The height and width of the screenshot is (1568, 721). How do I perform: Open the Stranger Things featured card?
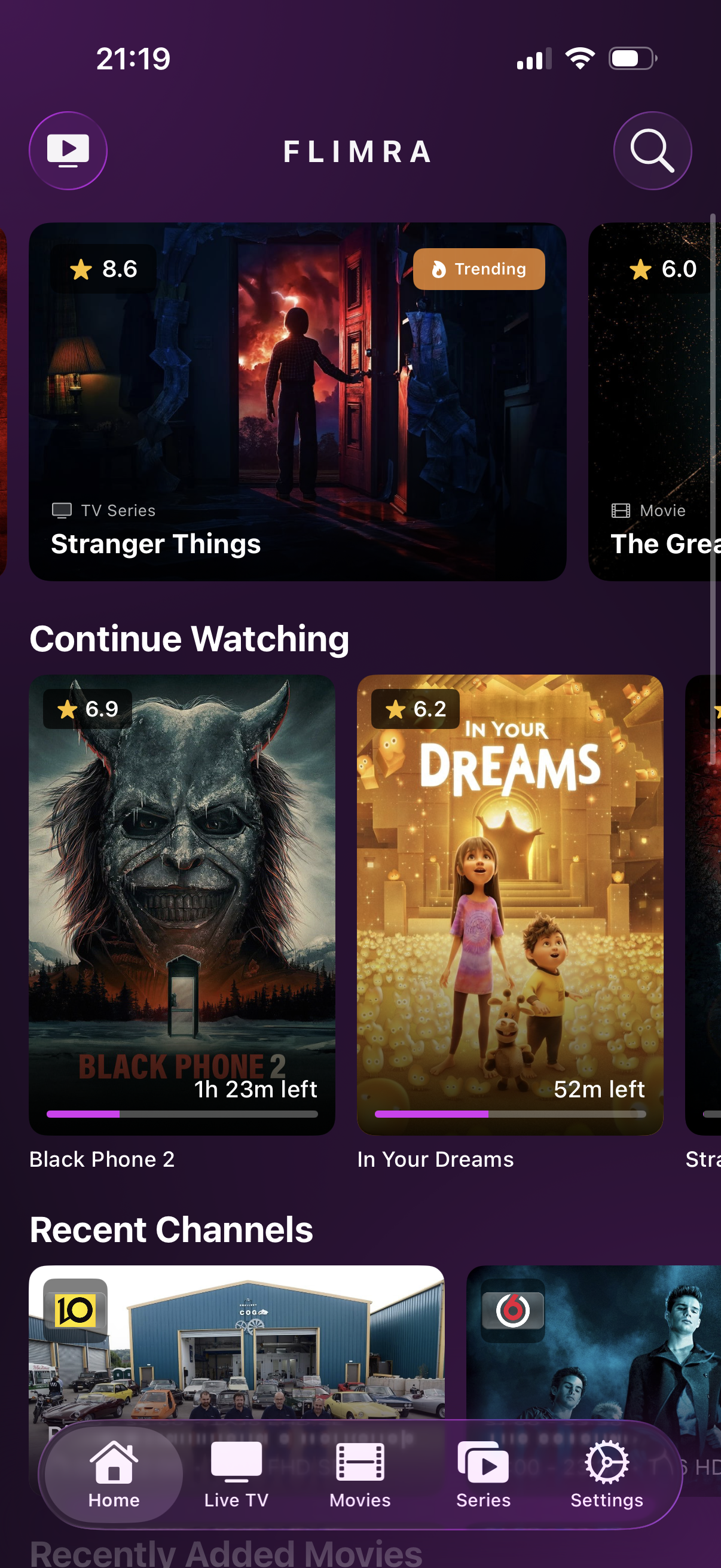pyautogui.click(x=297, y=402)
